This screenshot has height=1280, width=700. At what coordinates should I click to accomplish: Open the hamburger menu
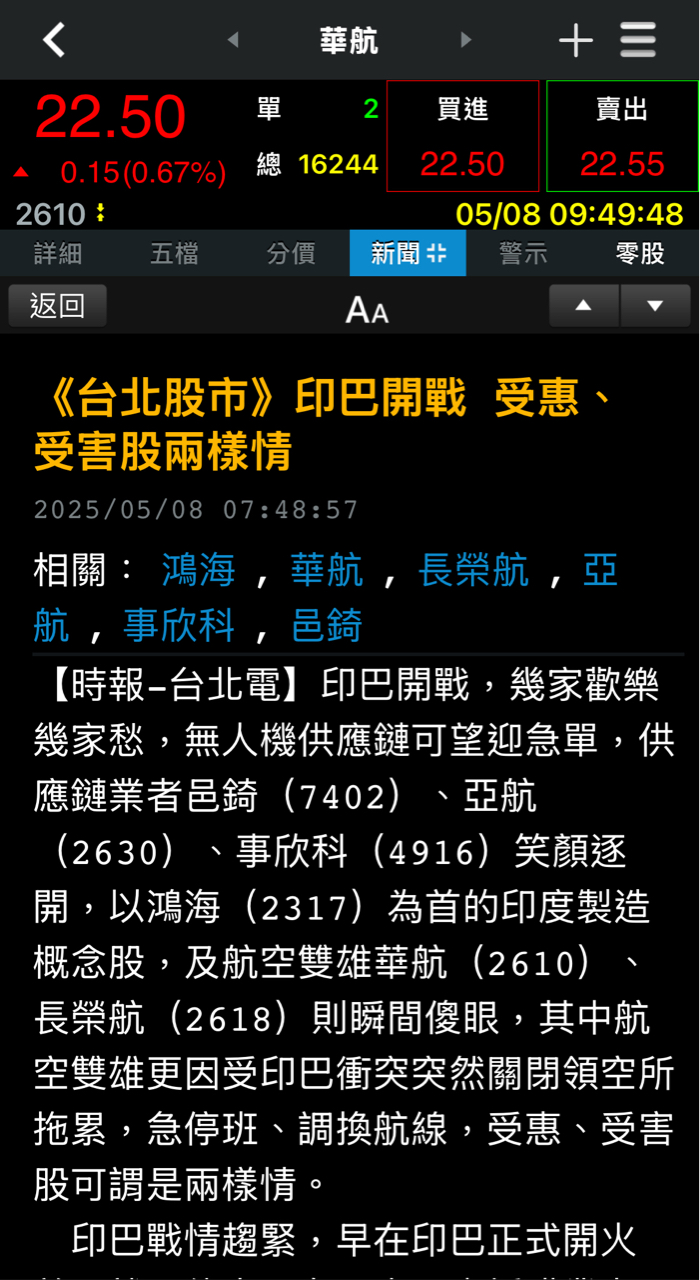click(638, 40)
